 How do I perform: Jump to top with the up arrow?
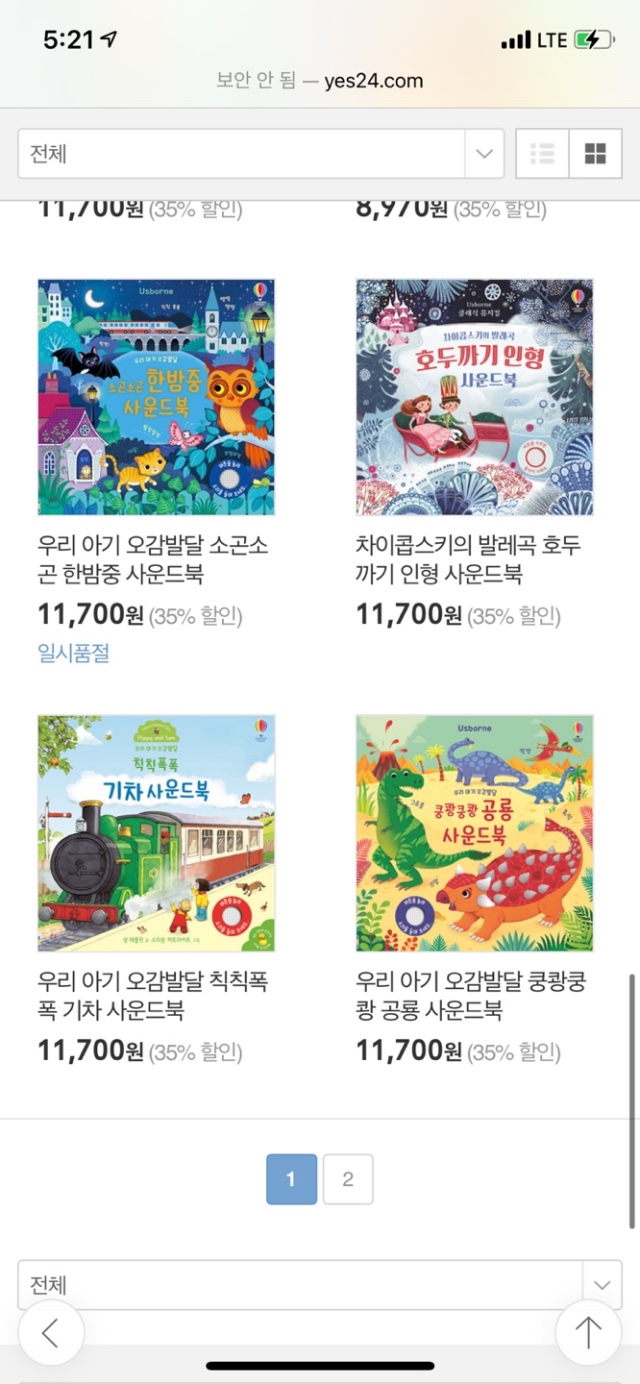click(588, 1332)
